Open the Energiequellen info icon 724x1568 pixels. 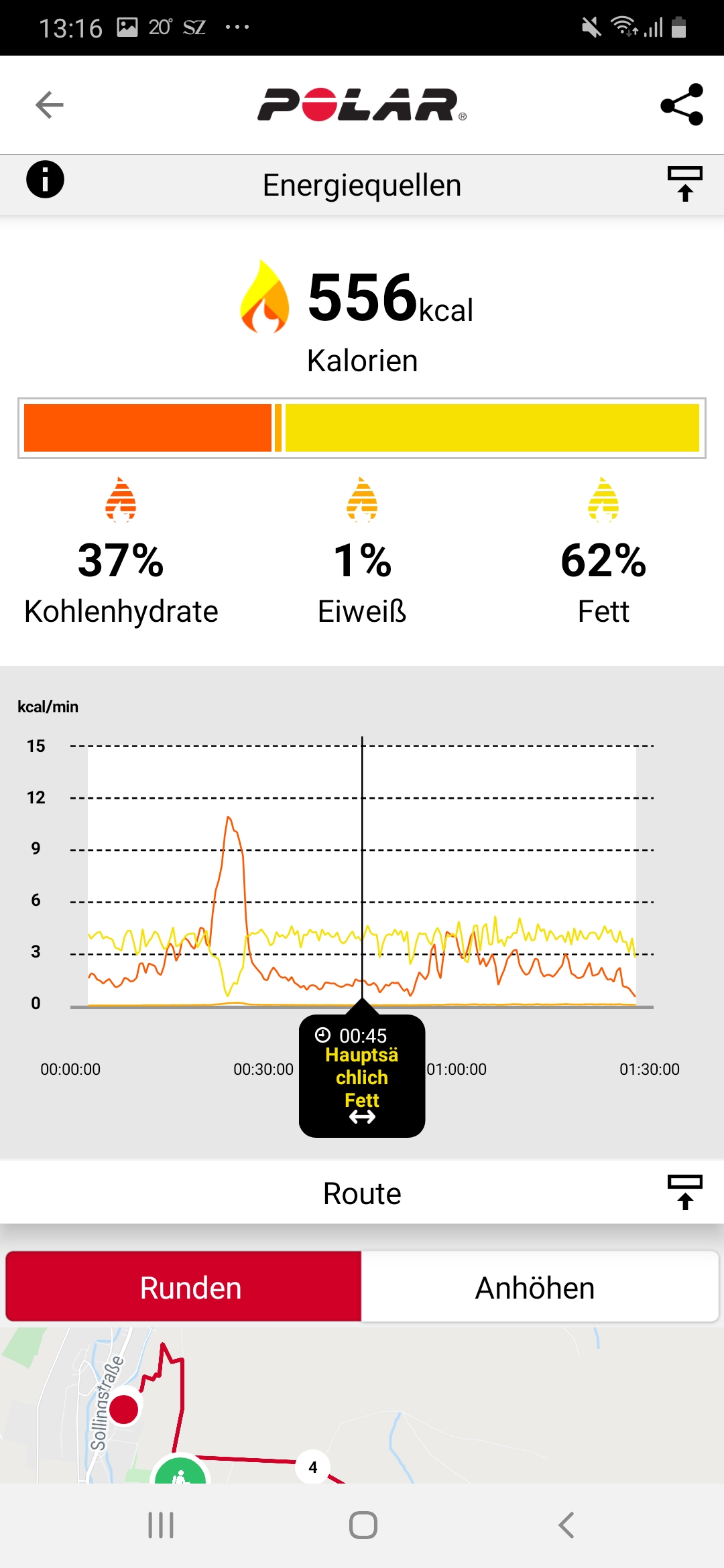click(45, 180)
